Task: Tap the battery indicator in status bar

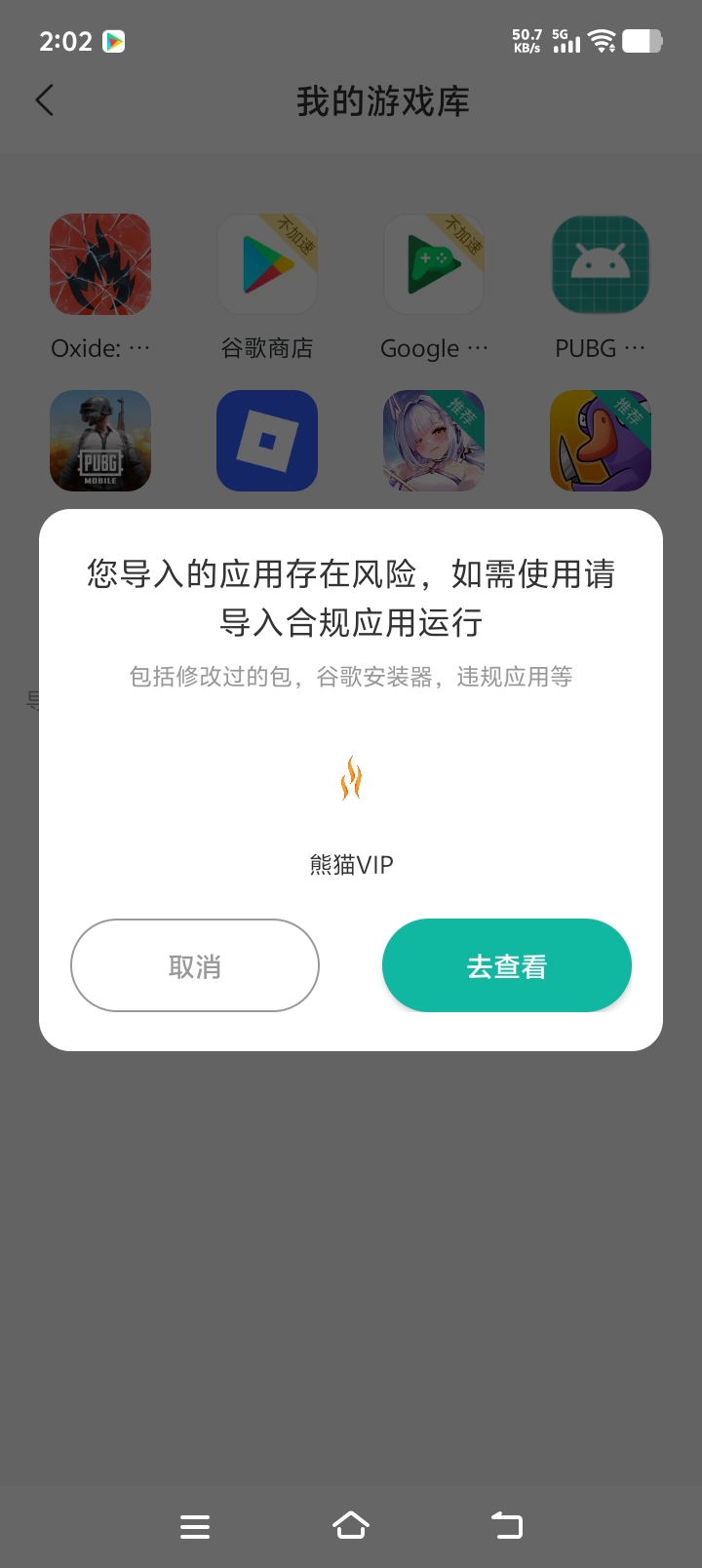Action: tap(643, 41)
